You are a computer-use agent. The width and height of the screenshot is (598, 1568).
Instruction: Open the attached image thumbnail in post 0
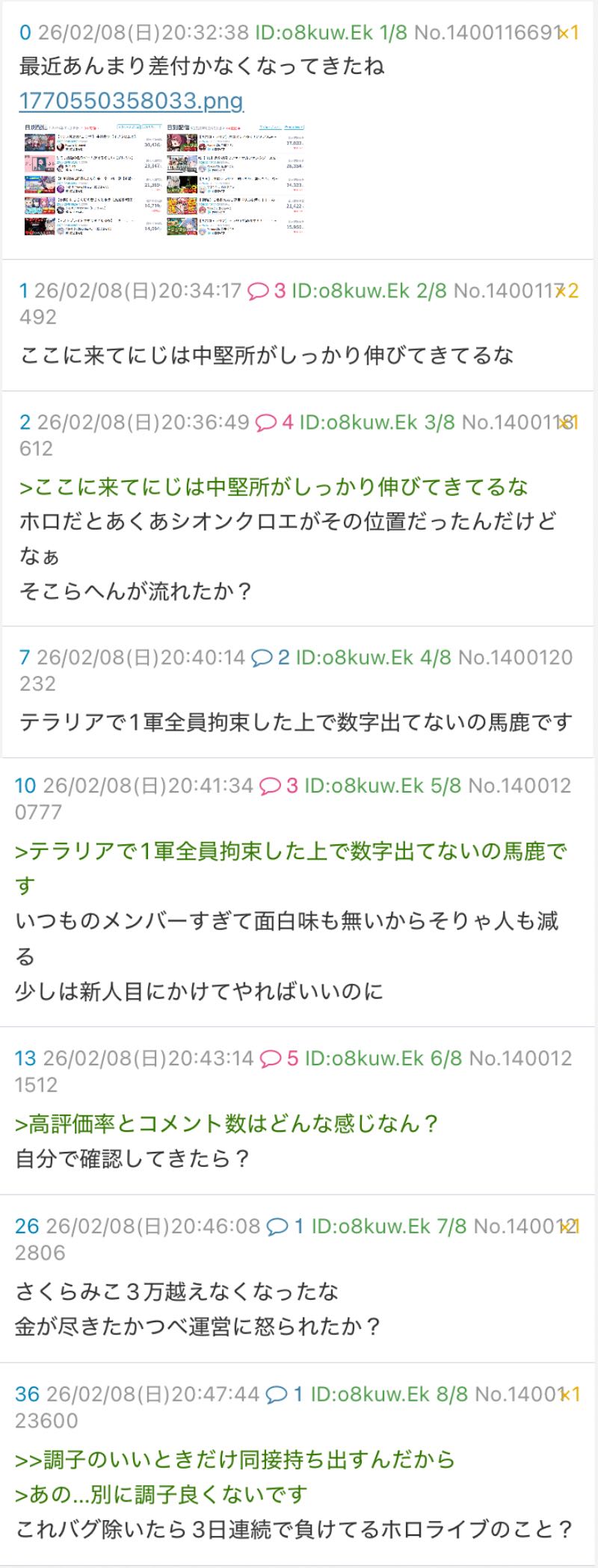pyautogui.click(x=164, y=179)
